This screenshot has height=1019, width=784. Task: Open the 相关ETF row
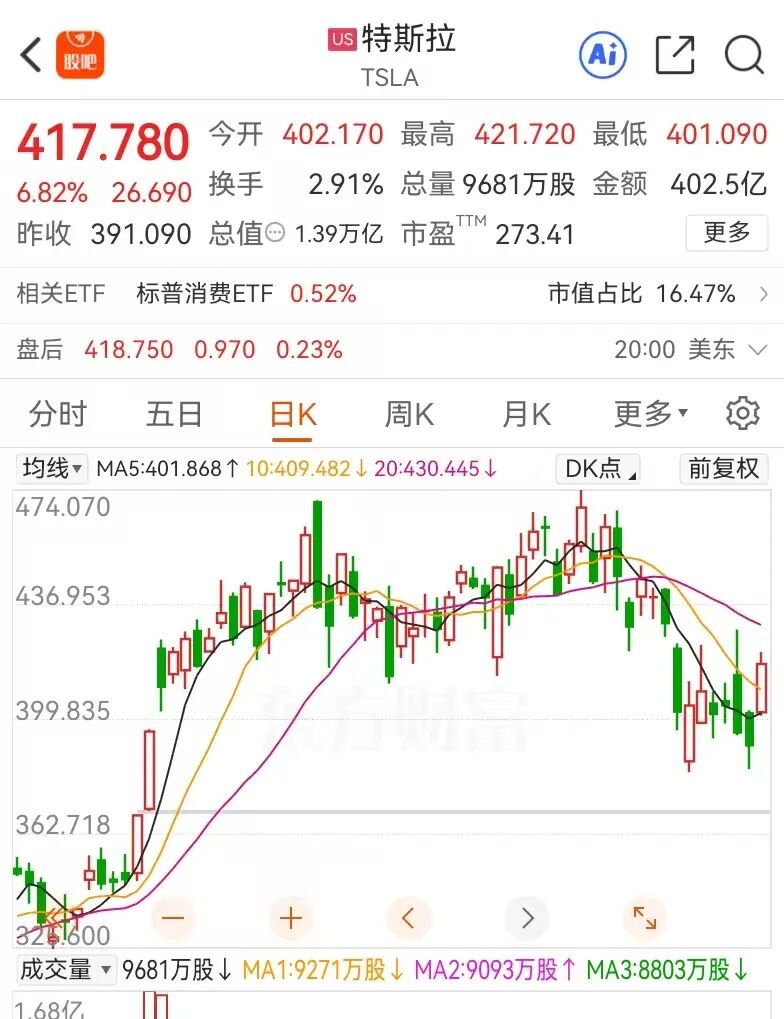(x=390, y=294)
